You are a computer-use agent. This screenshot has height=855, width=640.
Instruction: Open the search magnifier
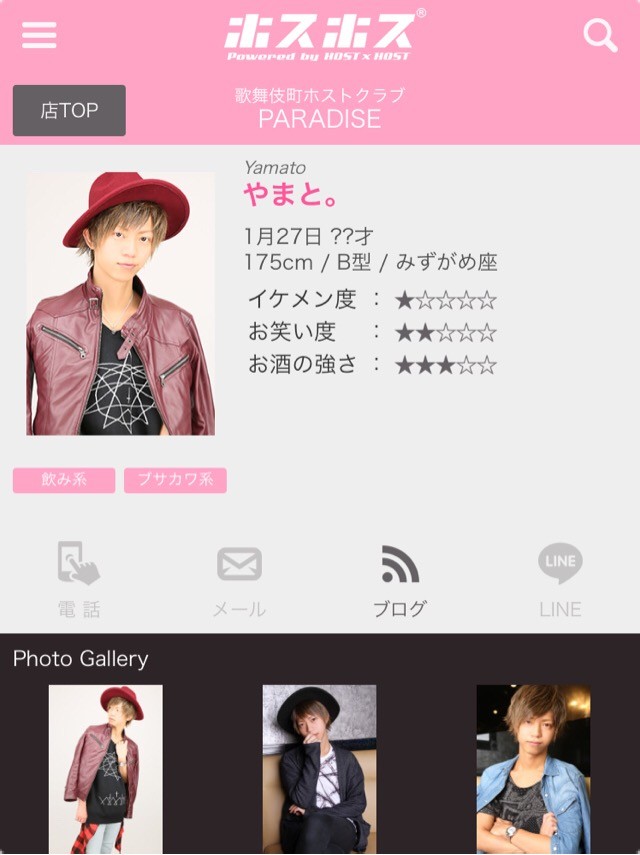pos(600,36)
